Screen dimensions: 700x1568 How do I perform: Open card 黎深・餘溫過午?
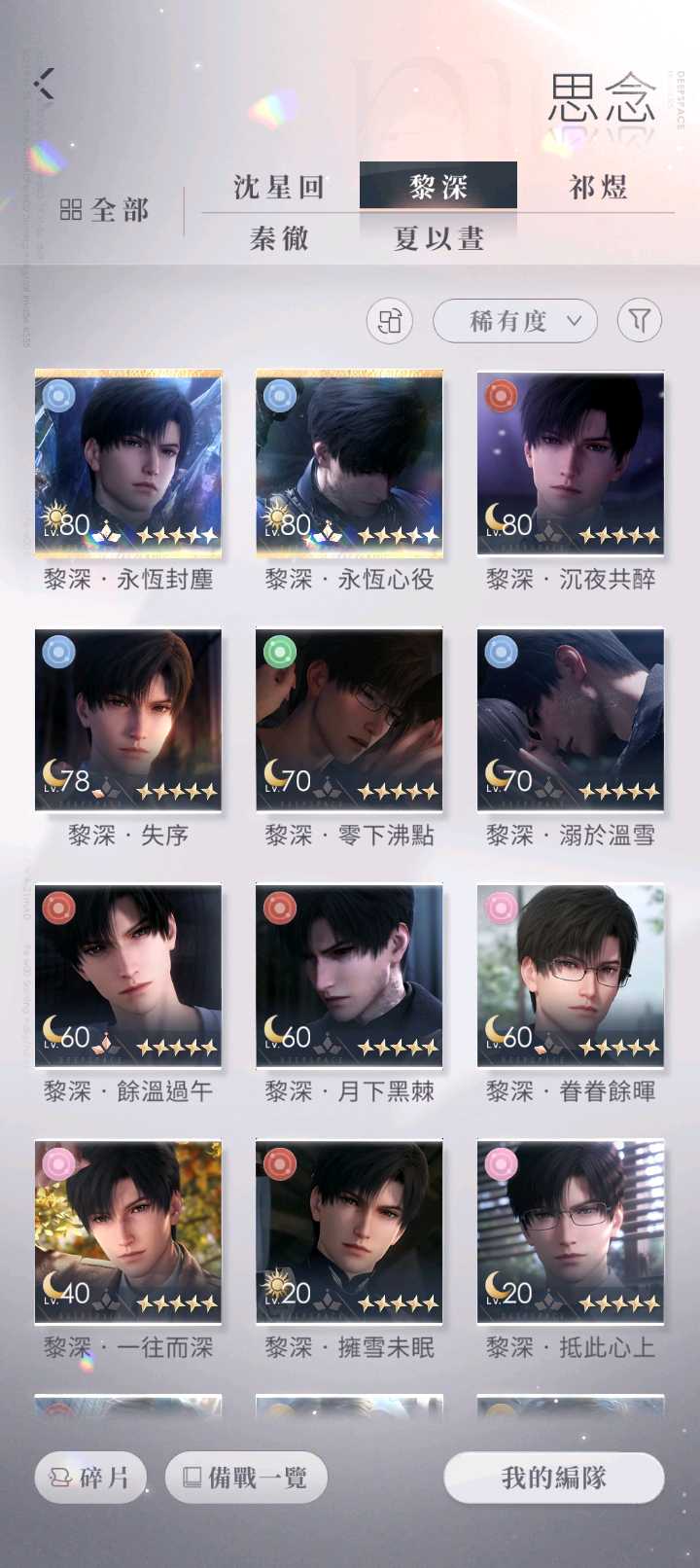tap(128, 976)
